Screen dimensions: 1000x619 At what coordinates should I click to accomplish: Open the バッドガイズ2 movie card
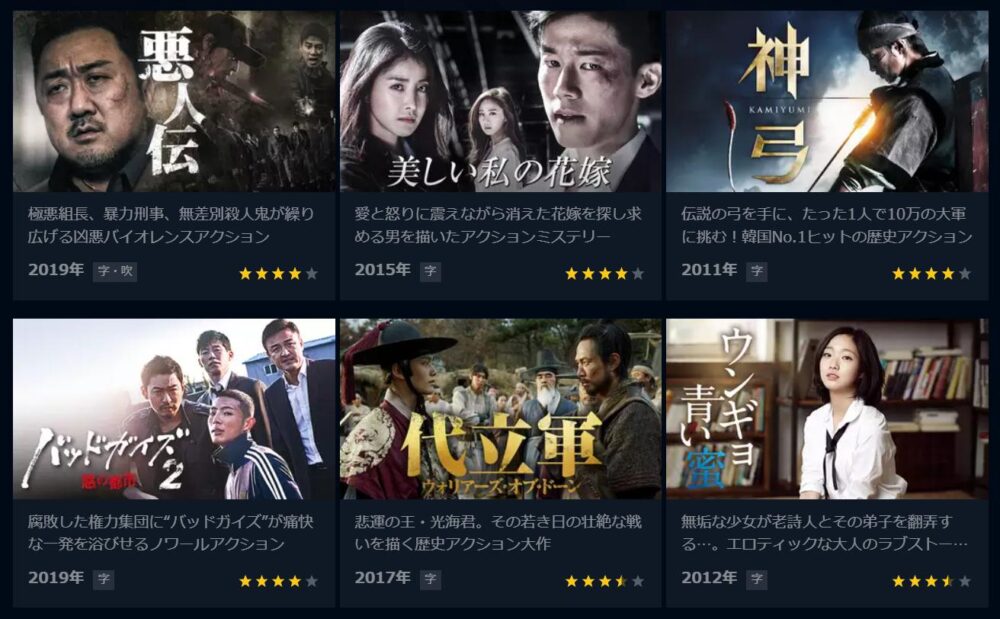coord(174,409)
